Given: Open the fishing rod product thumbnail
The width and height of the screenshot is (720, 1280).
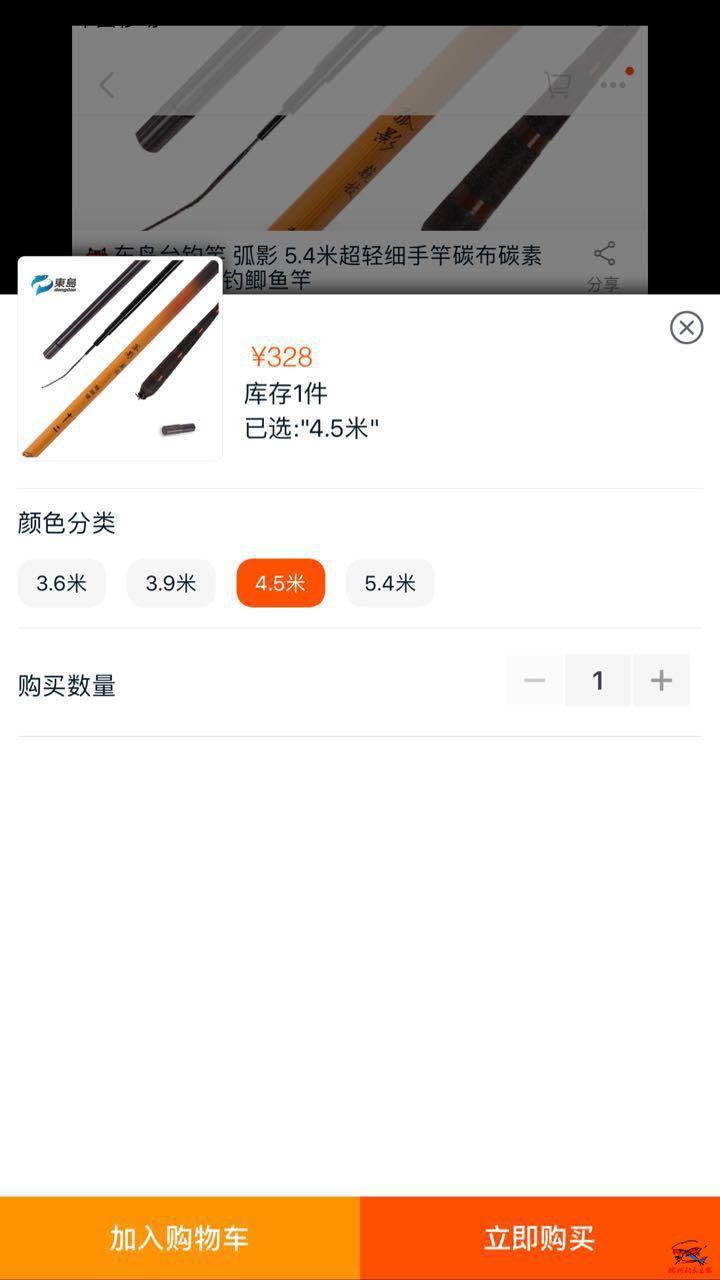Looking at the screenshot, I should point(120,358).
